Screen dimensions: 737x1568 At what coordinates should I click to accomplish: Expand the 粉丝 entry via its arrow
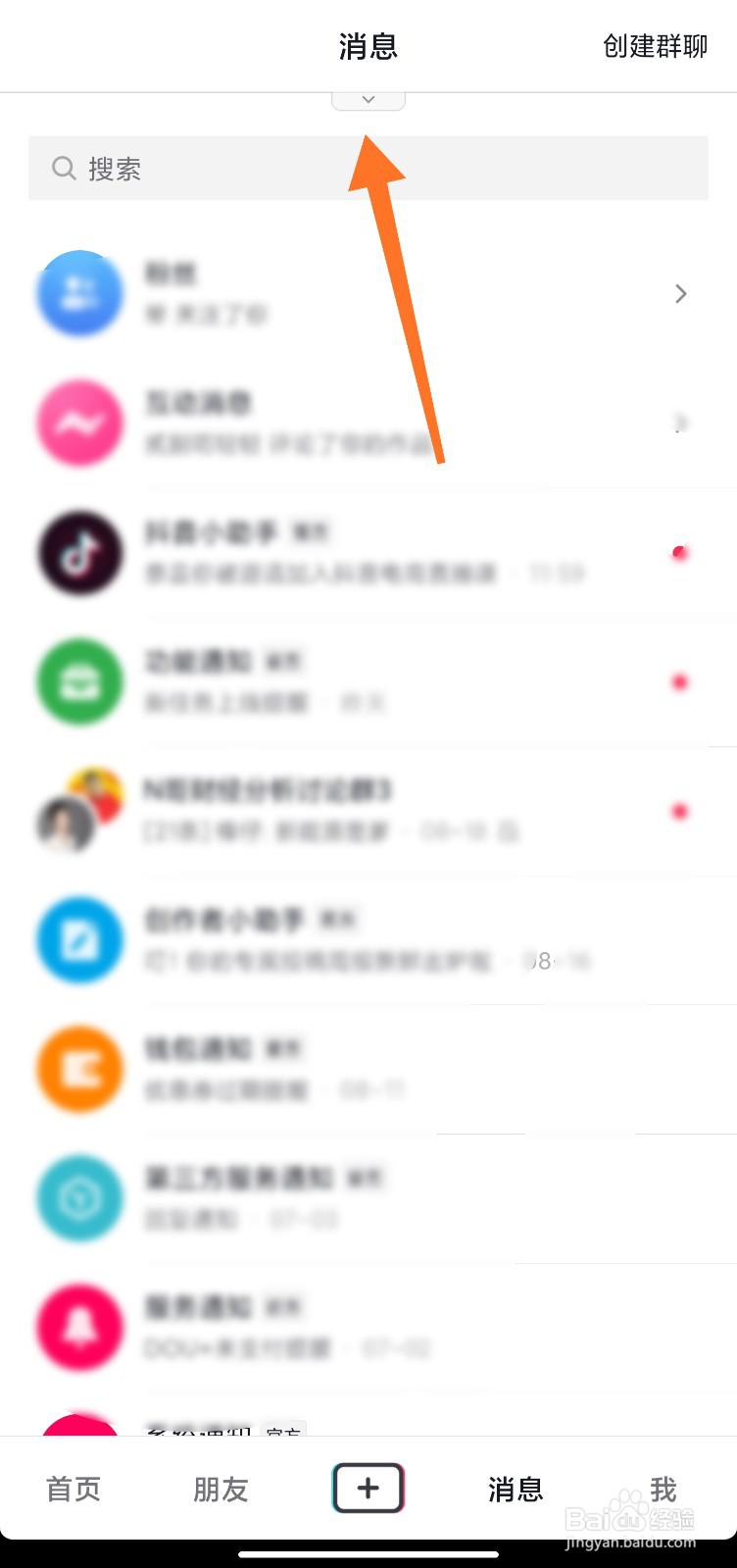point(680,293)
